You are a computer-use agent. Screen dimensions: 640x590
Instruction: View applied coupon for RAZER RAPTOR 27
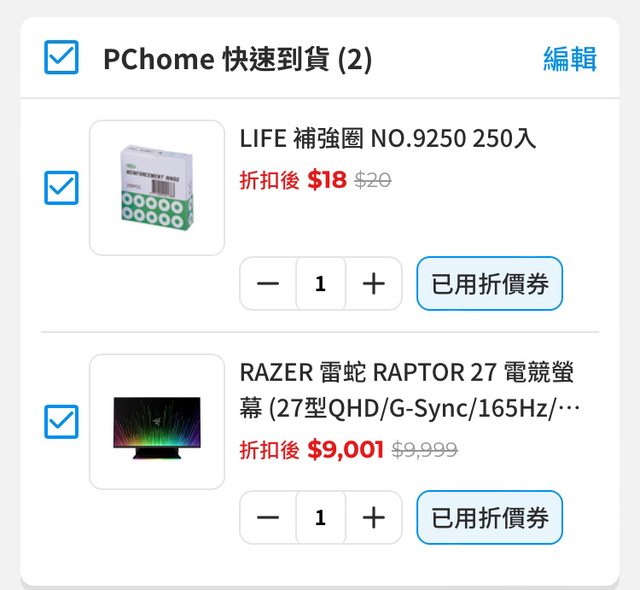[490, 517]
